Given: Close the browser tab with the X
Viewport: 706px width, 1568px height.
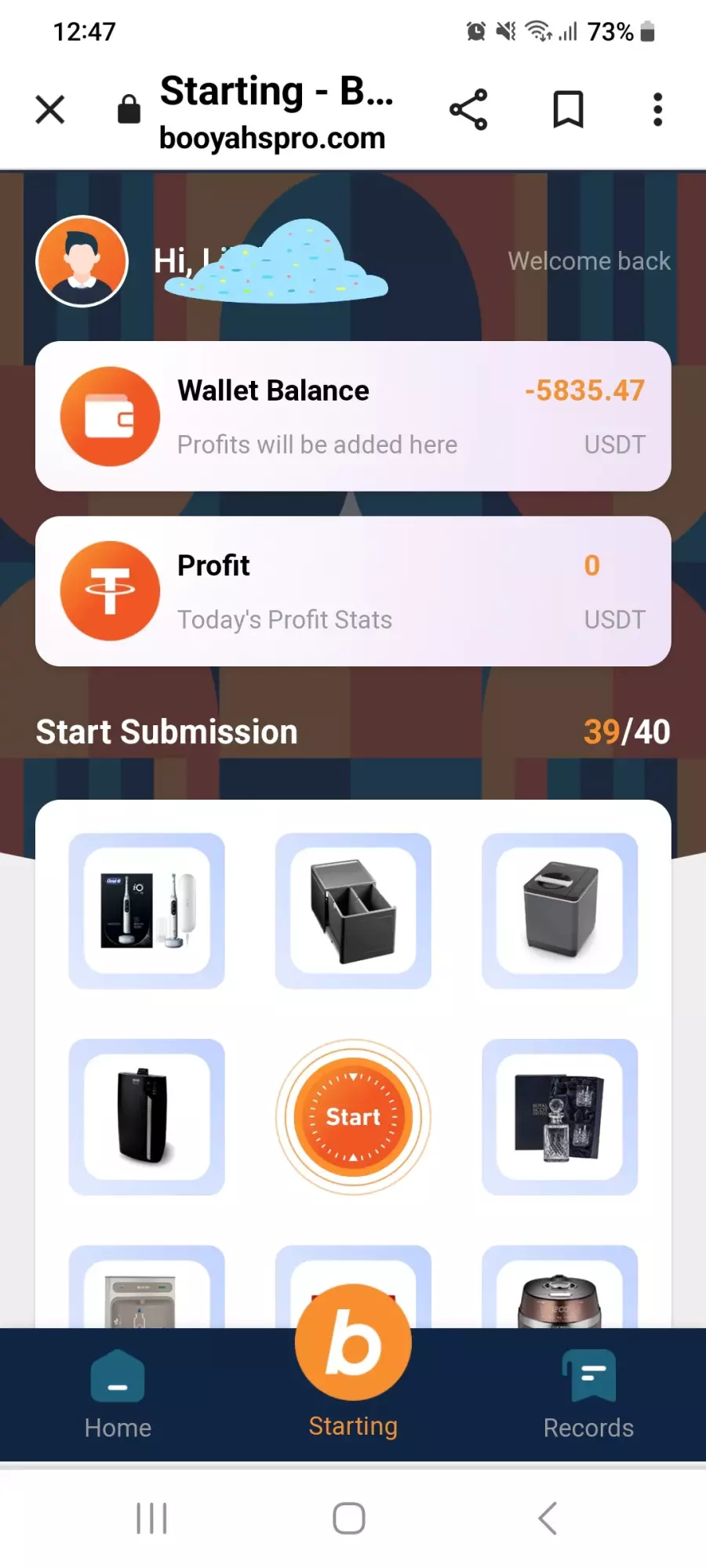Looking at the screenshot, I should (x=50, y=110).
